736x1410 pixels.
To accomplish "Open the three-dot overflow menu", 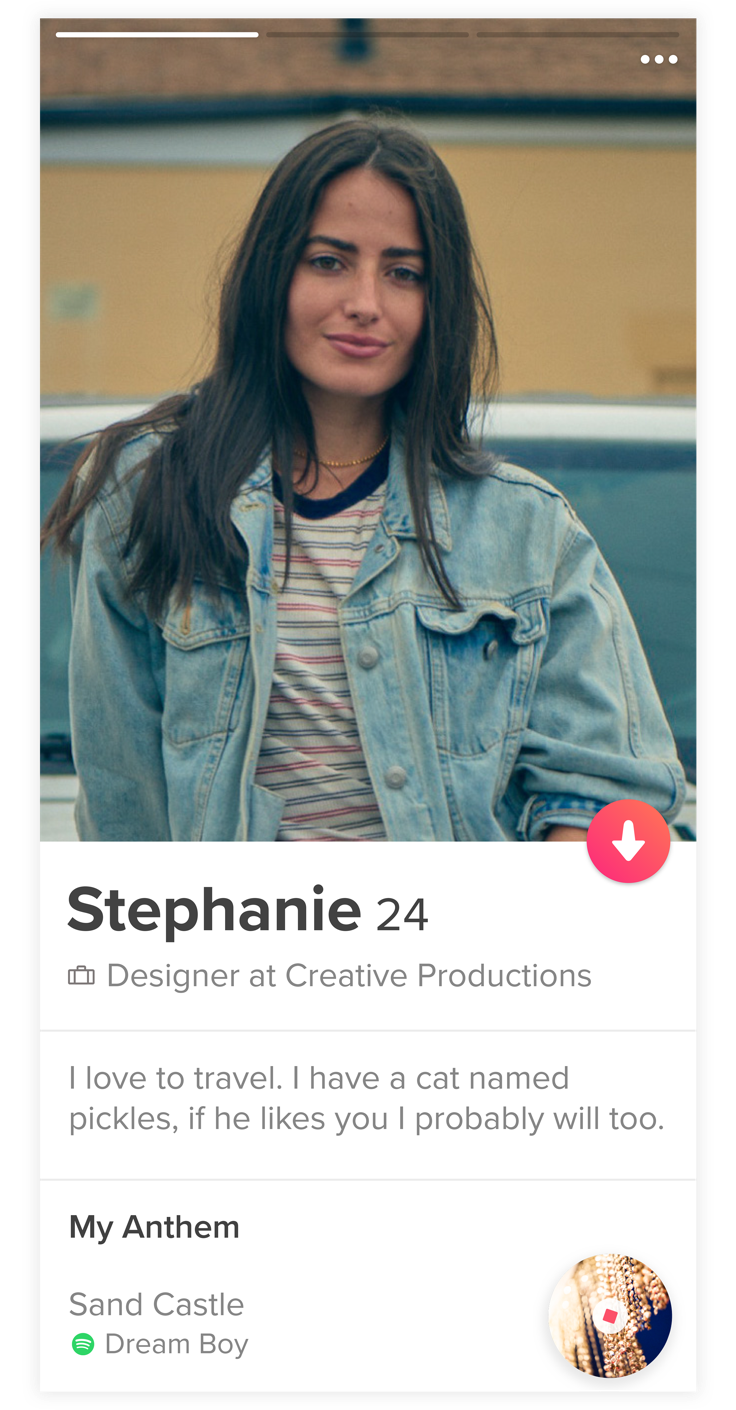I will coord(659,60).
